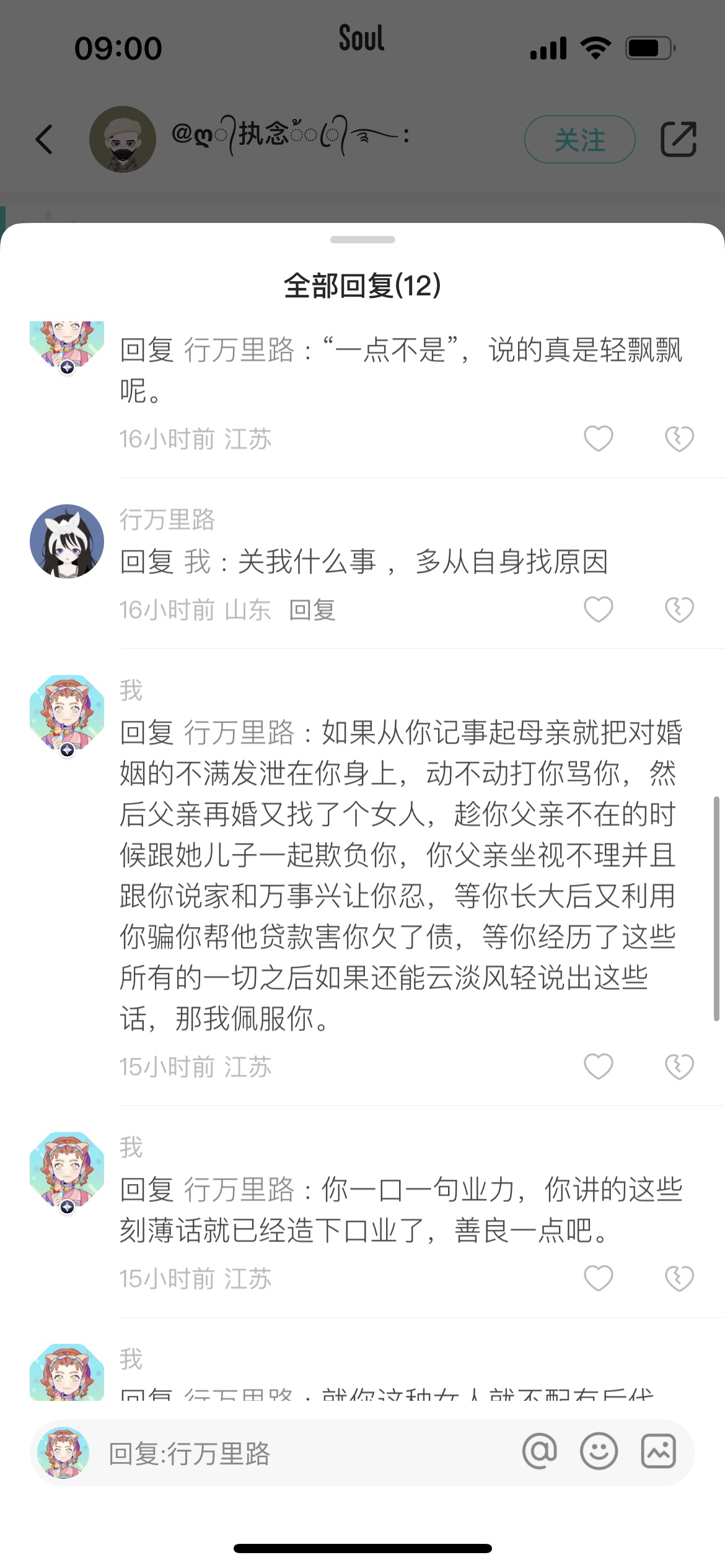
Task: Tap 回复 under 行万里路's comment
Action: 312,610
